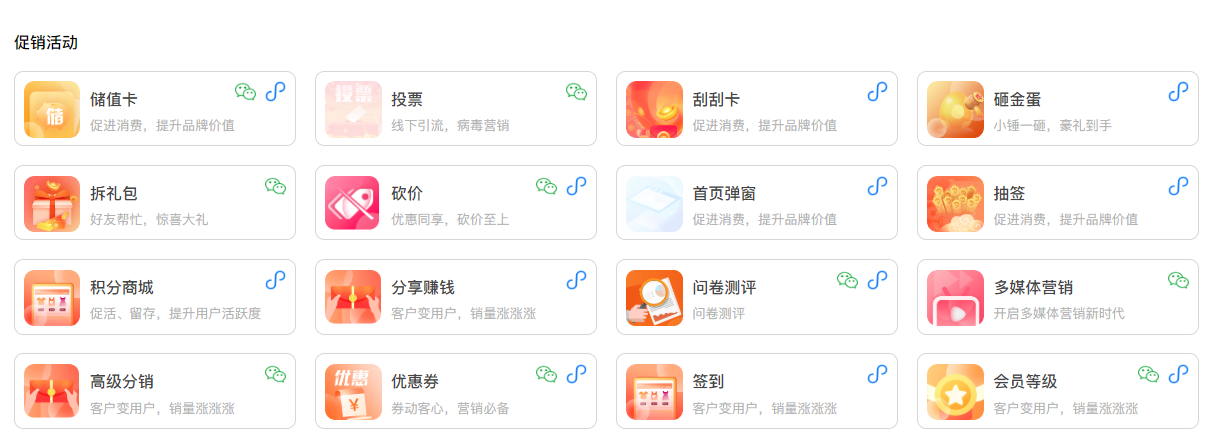Viewport: 1207px width, 440px height.
Task: Tap the 签到 card
Action: [756, 391]
